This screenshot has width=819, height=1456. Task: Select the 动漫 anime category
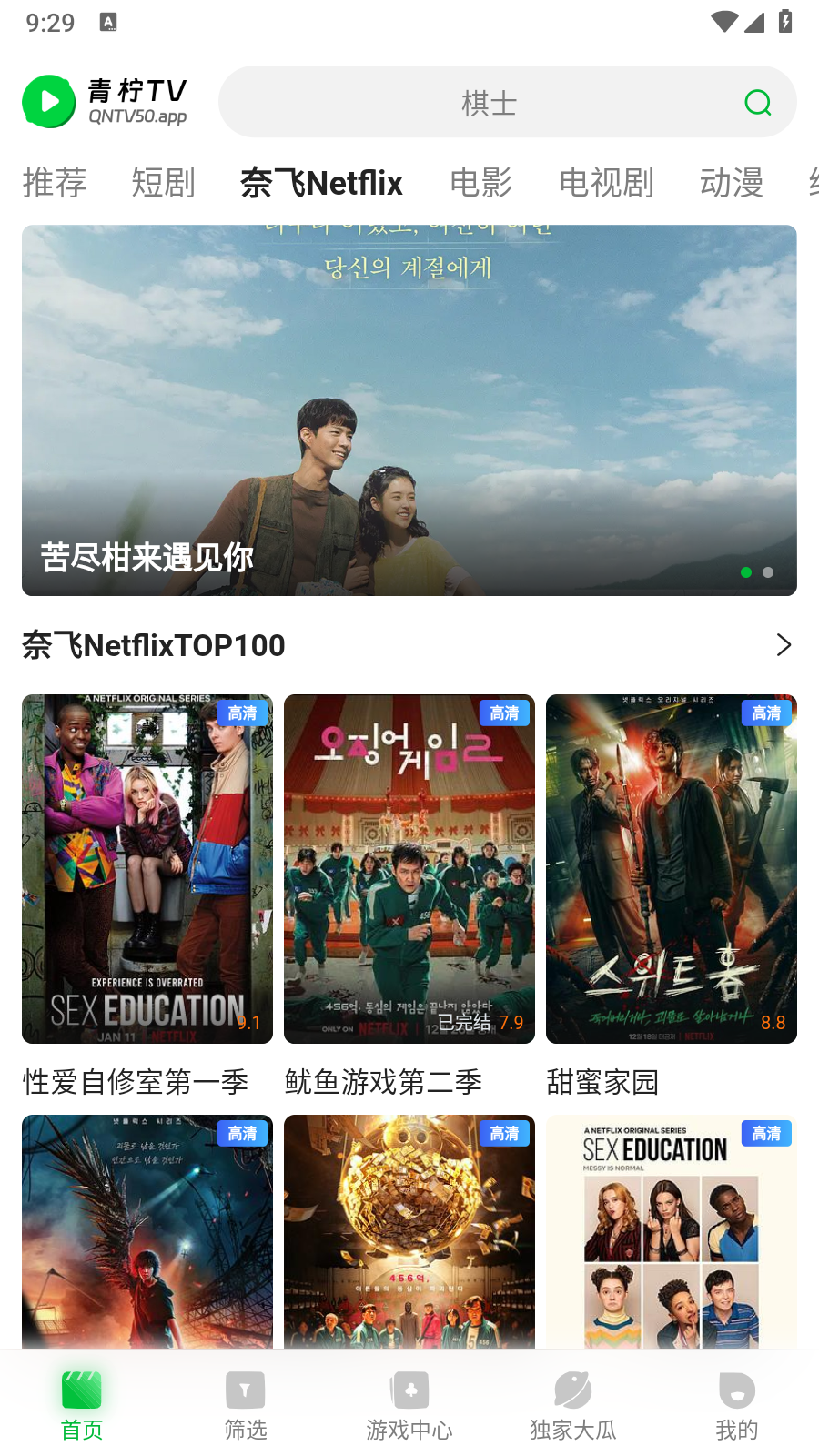pos(730,183)
